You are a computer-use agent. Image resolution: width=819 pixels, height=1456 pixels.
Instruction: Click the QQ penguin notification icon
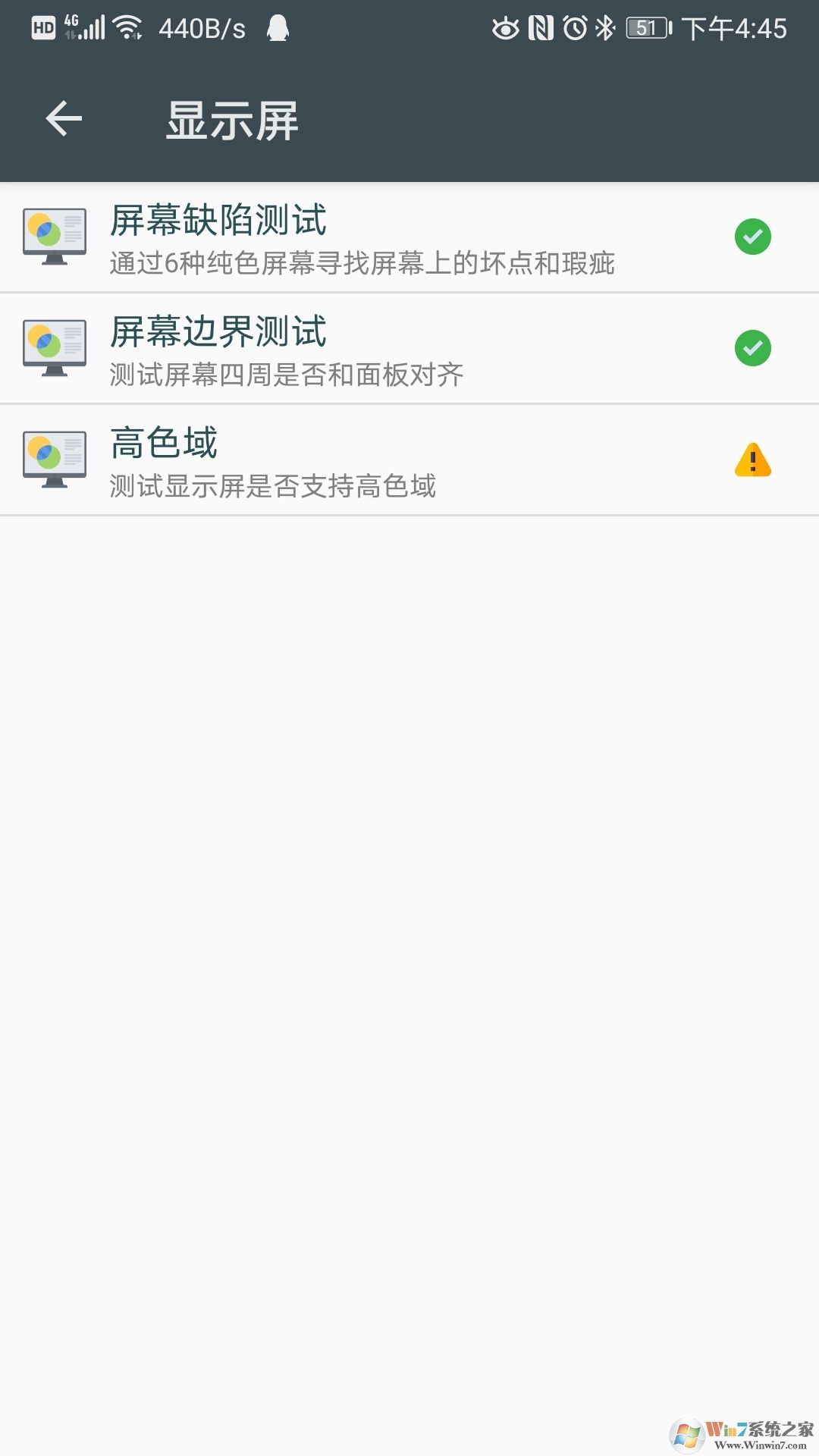coord(279,28)
